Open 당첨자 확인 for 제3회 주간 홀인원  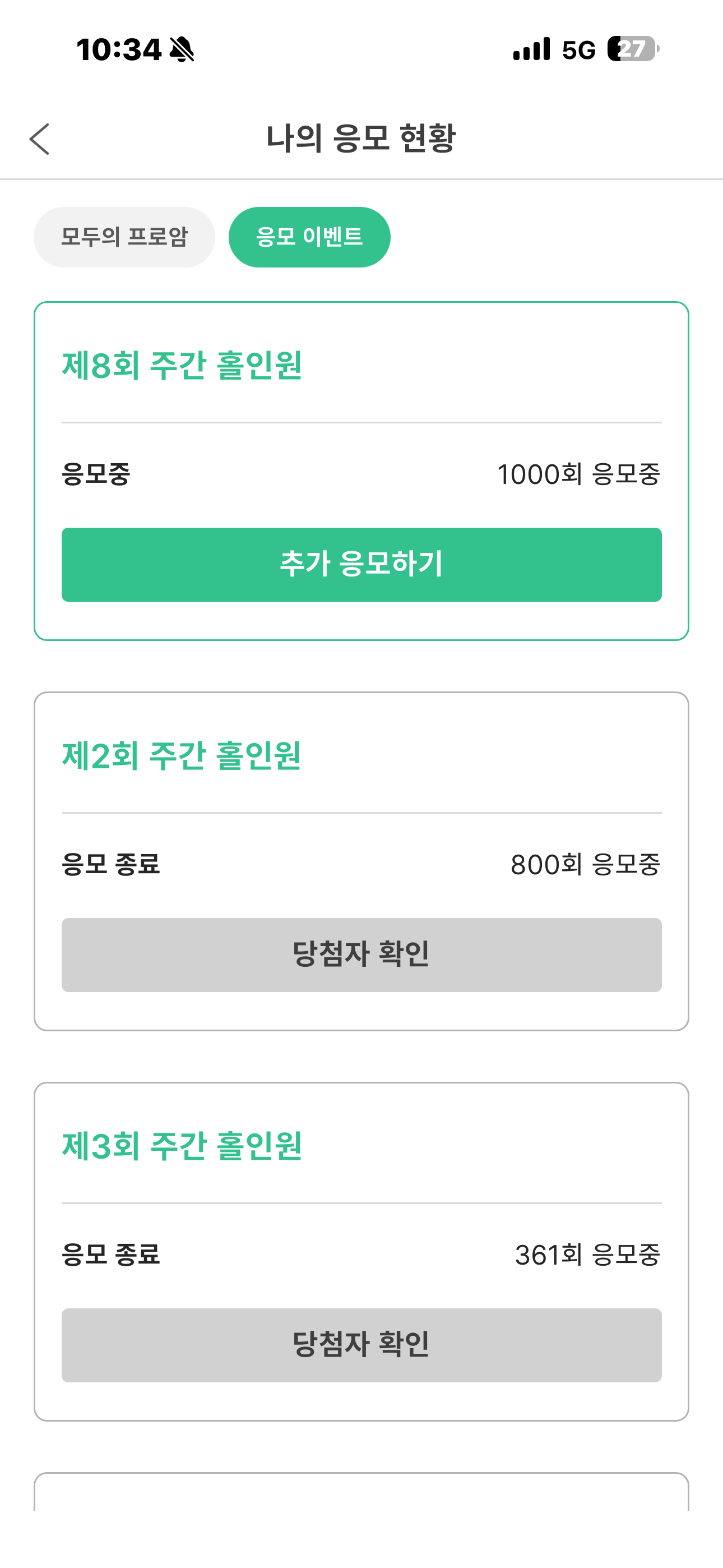[x=361, y=1345]
